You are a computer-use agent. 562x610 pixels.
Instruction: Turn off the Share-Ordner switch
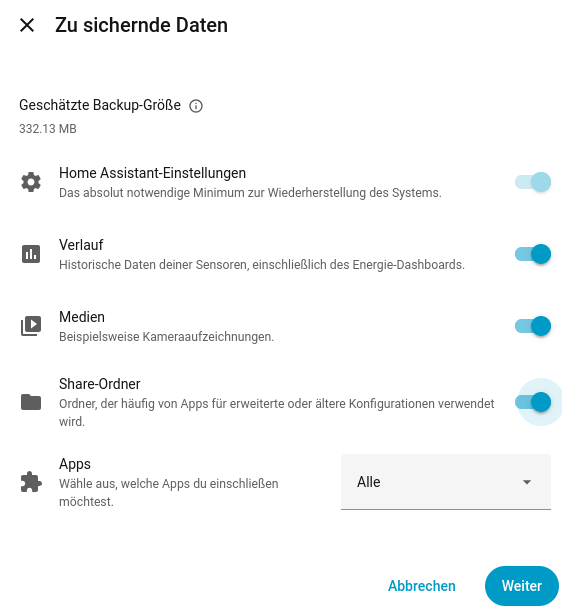tap(532, 402)
